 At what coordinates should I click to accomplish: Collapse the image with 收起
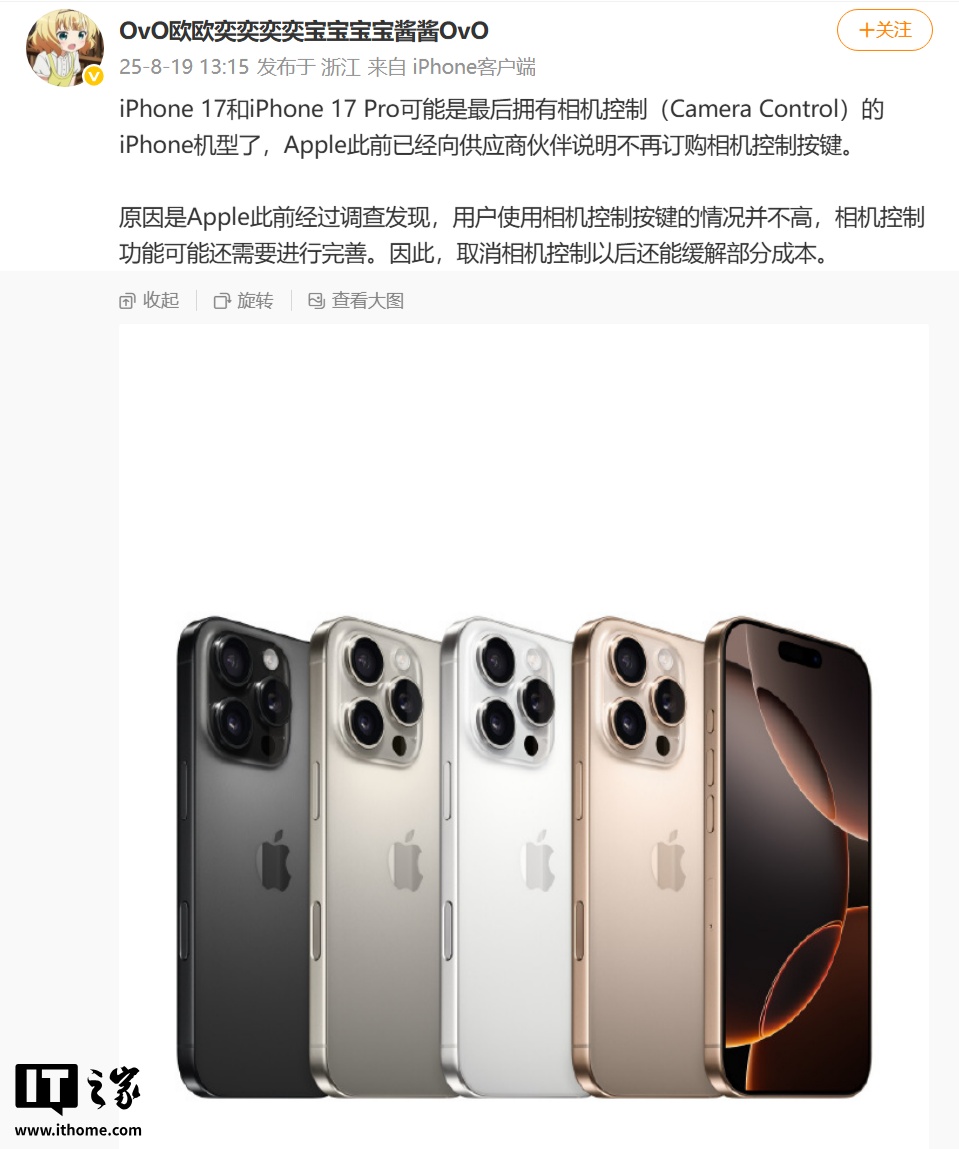point(149,300)
